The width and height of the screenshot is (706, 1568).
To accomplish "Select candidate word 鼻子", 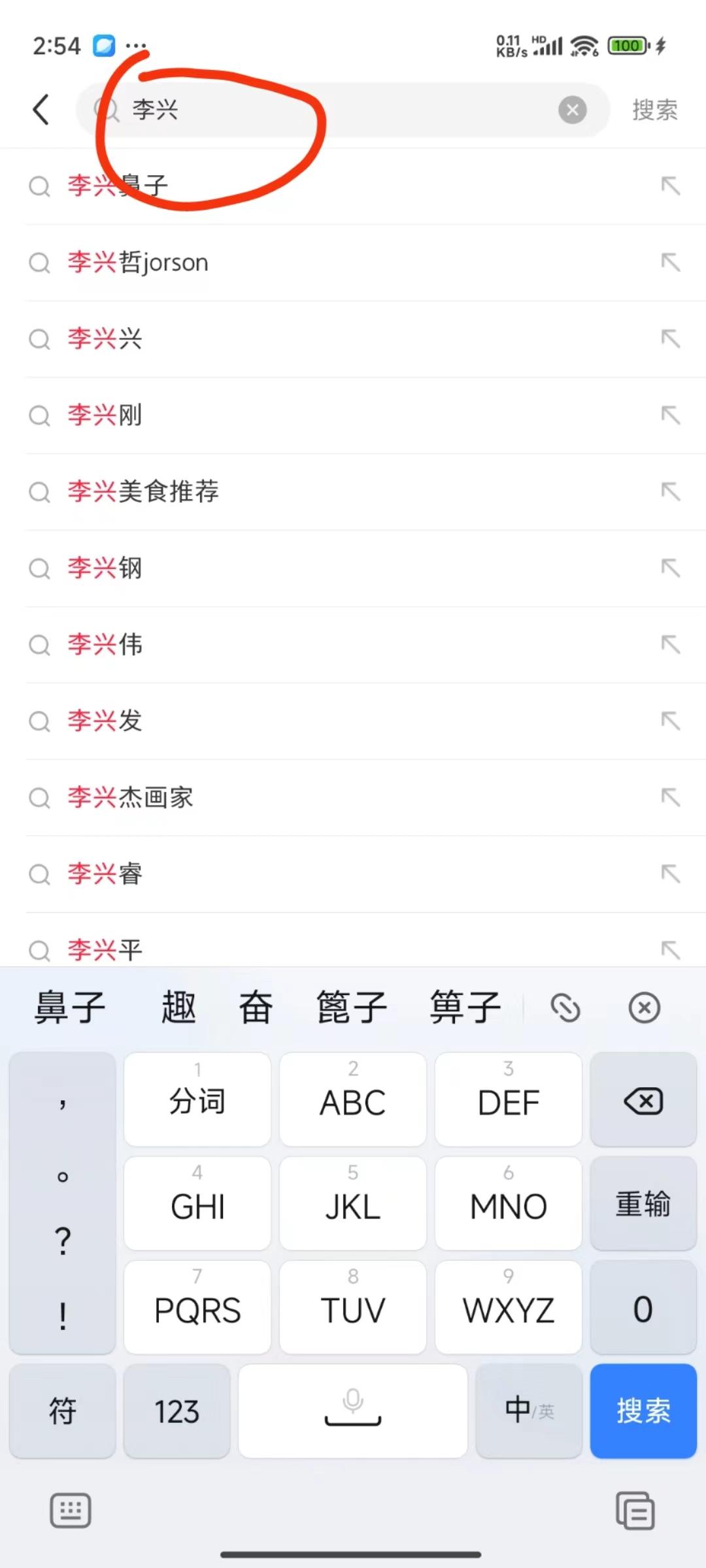I will click(69, 1006).
